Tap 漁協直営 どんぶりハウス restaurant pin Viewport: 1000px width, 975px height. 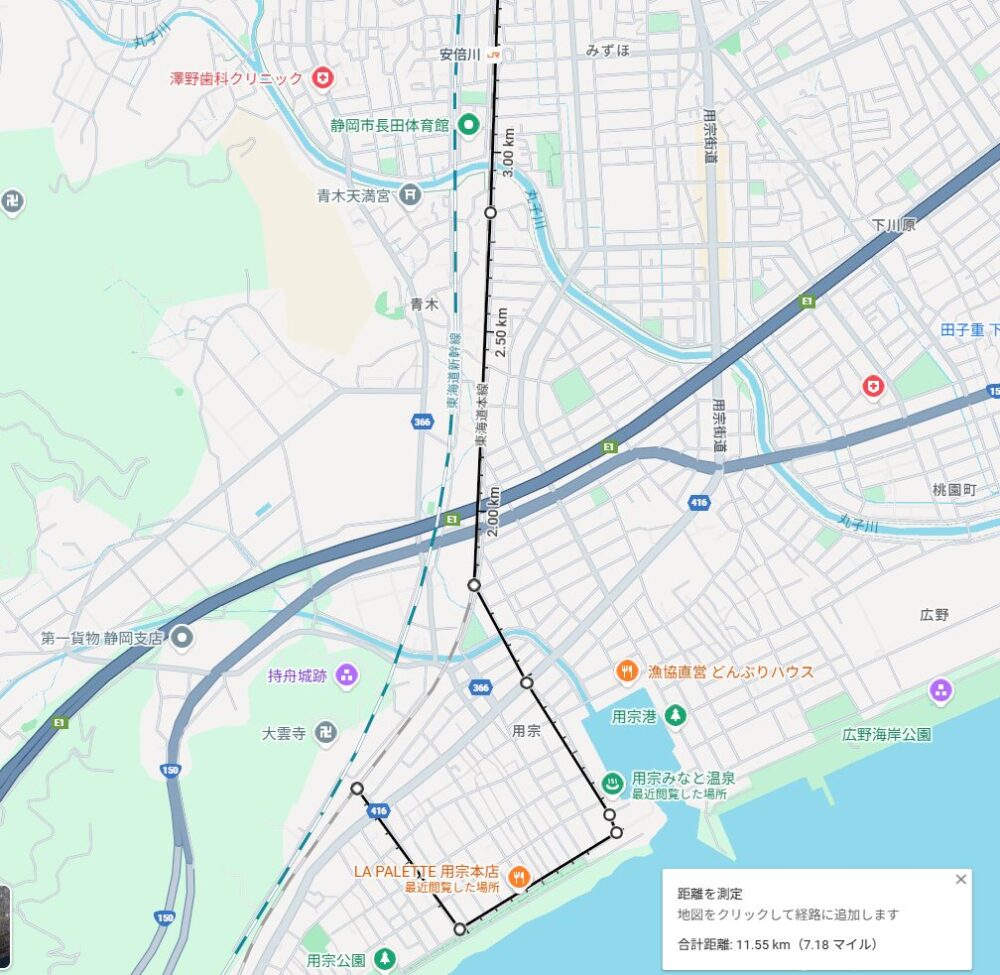coord(627,672)
